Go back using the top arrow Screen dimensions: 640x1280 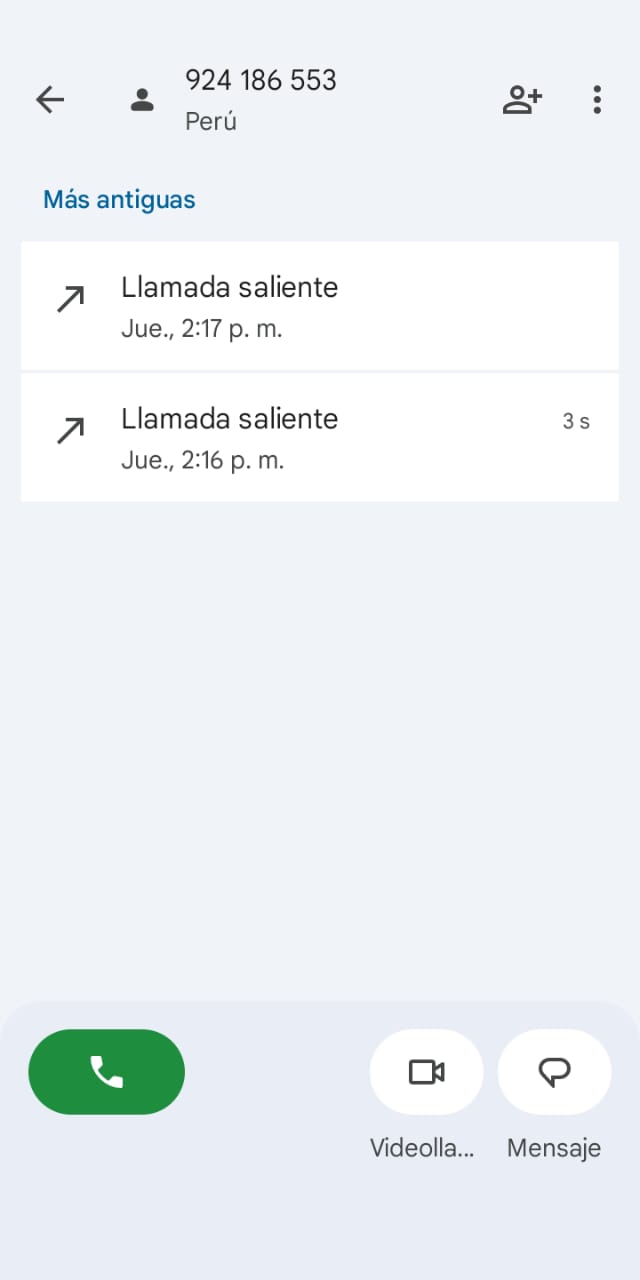pos(50,99)
